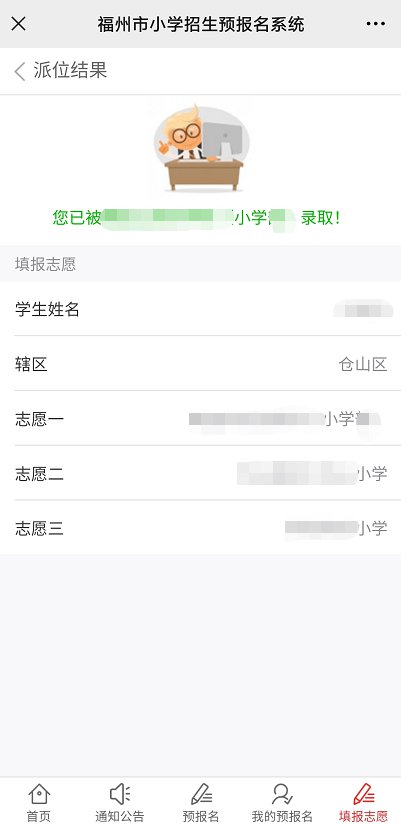Switch to the 预报名 tab
401x825 pixels.
pos(200,803)
